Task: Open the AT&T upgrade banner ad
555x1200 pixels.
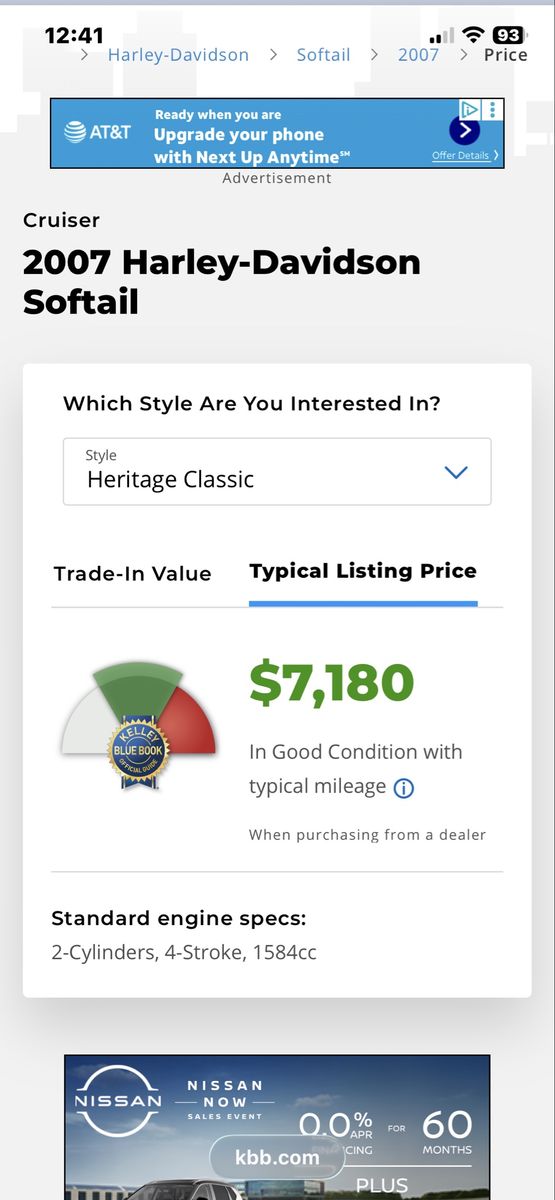Action: 277,133
